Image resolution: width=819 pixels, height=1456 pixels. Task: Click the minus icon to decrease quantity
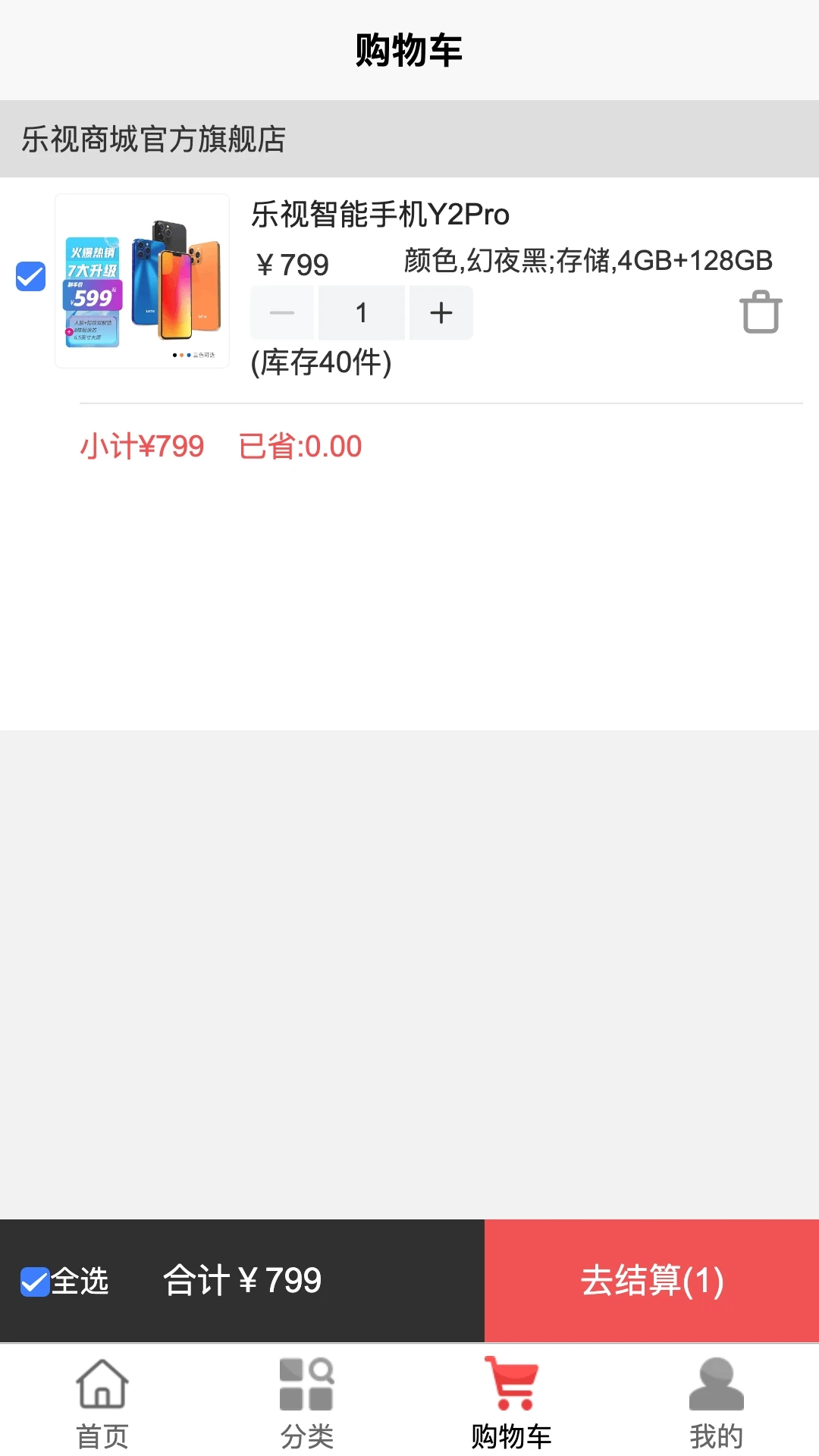(281, 312)
